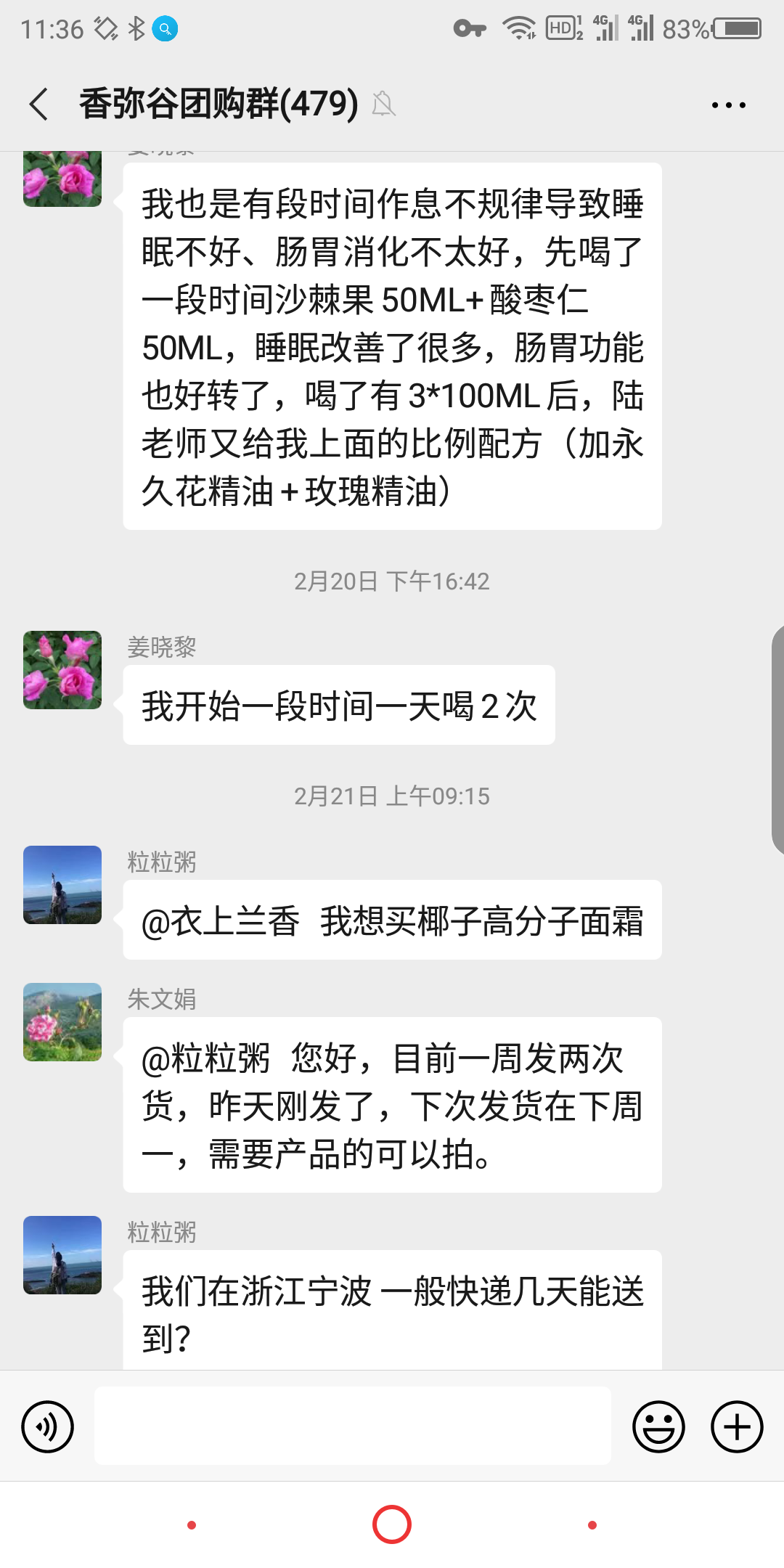Image resolution: width=784 pixels, height=1568 pixels.
Task: Focus the message text field
Action: [x=353, y=1426]
